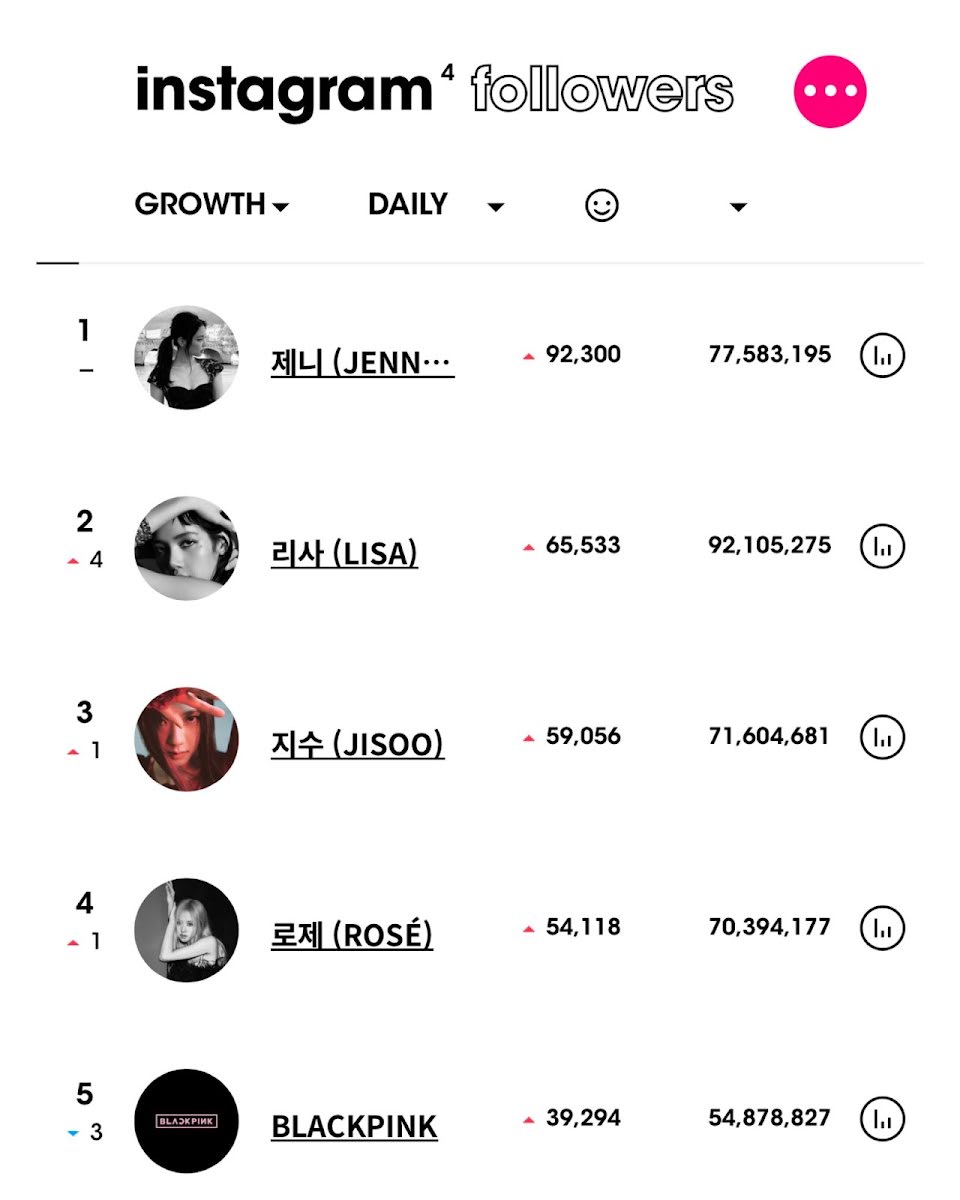This screenshot has width=960, height=1200.
Task: Select the BLACKPINK group link
Action: pos(354,1125)
